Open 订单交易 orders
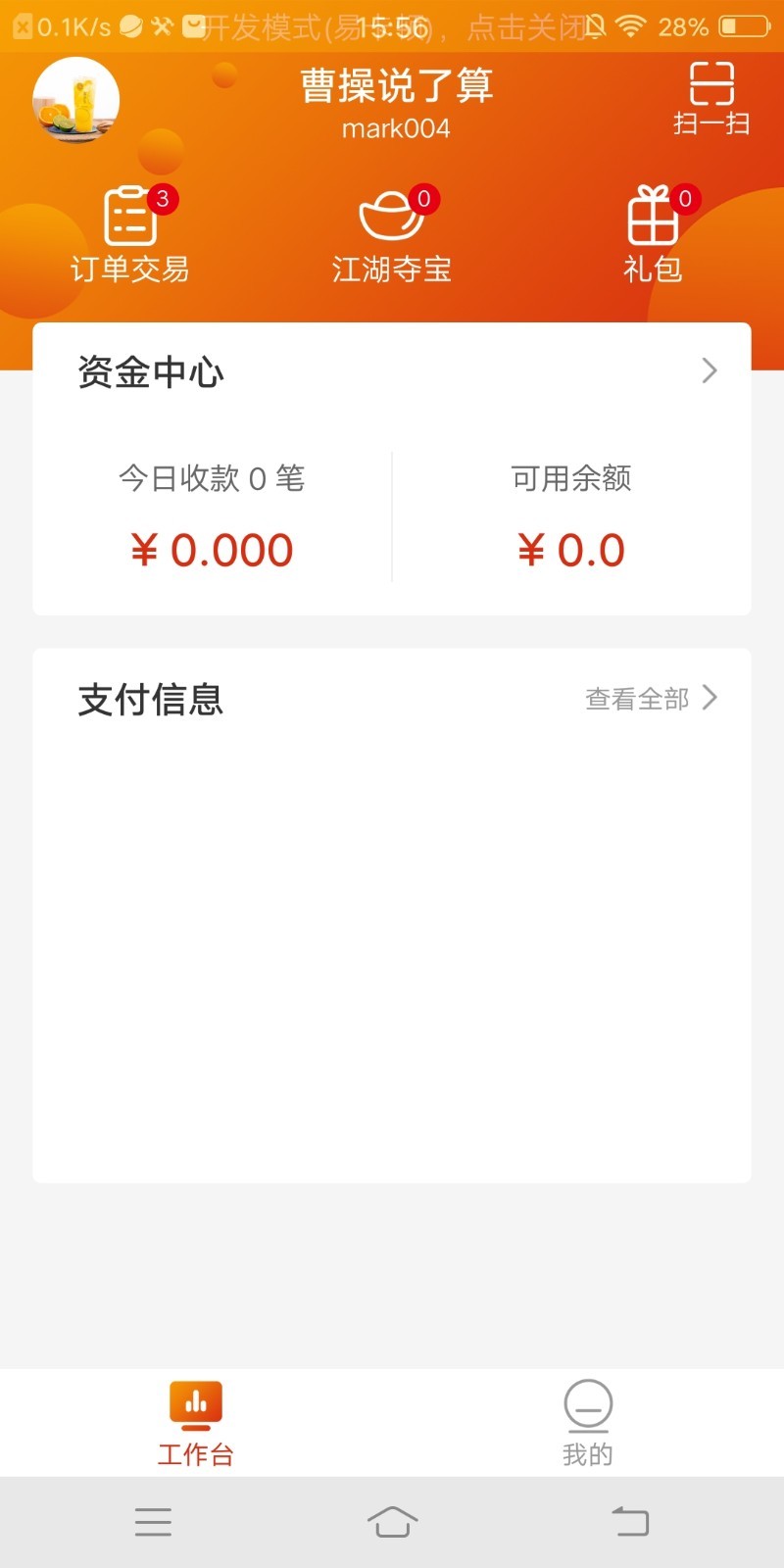784x1568 pixels. point(130,235)
